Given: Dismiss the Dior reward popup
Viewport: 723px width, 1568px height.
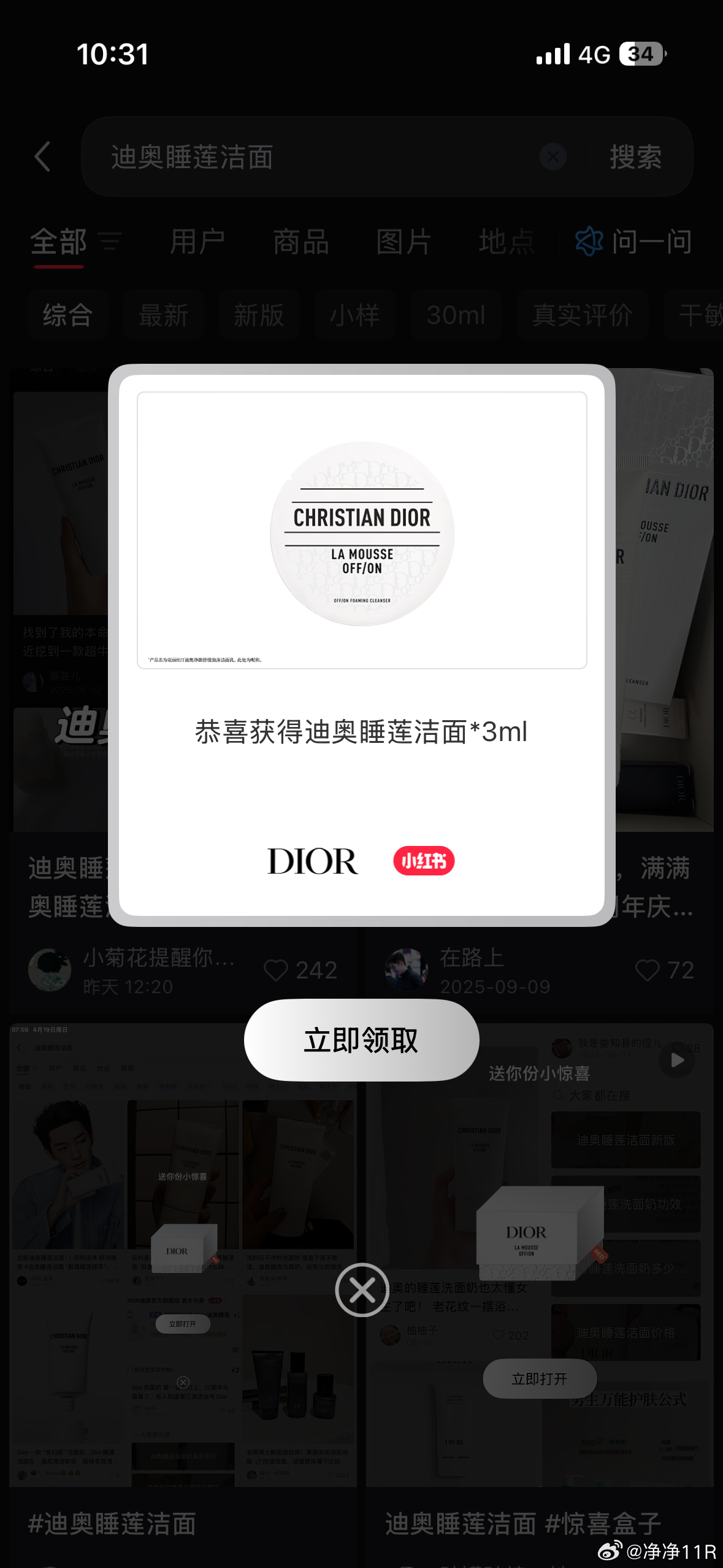Looking at the screenshot, I should 362,1289.
